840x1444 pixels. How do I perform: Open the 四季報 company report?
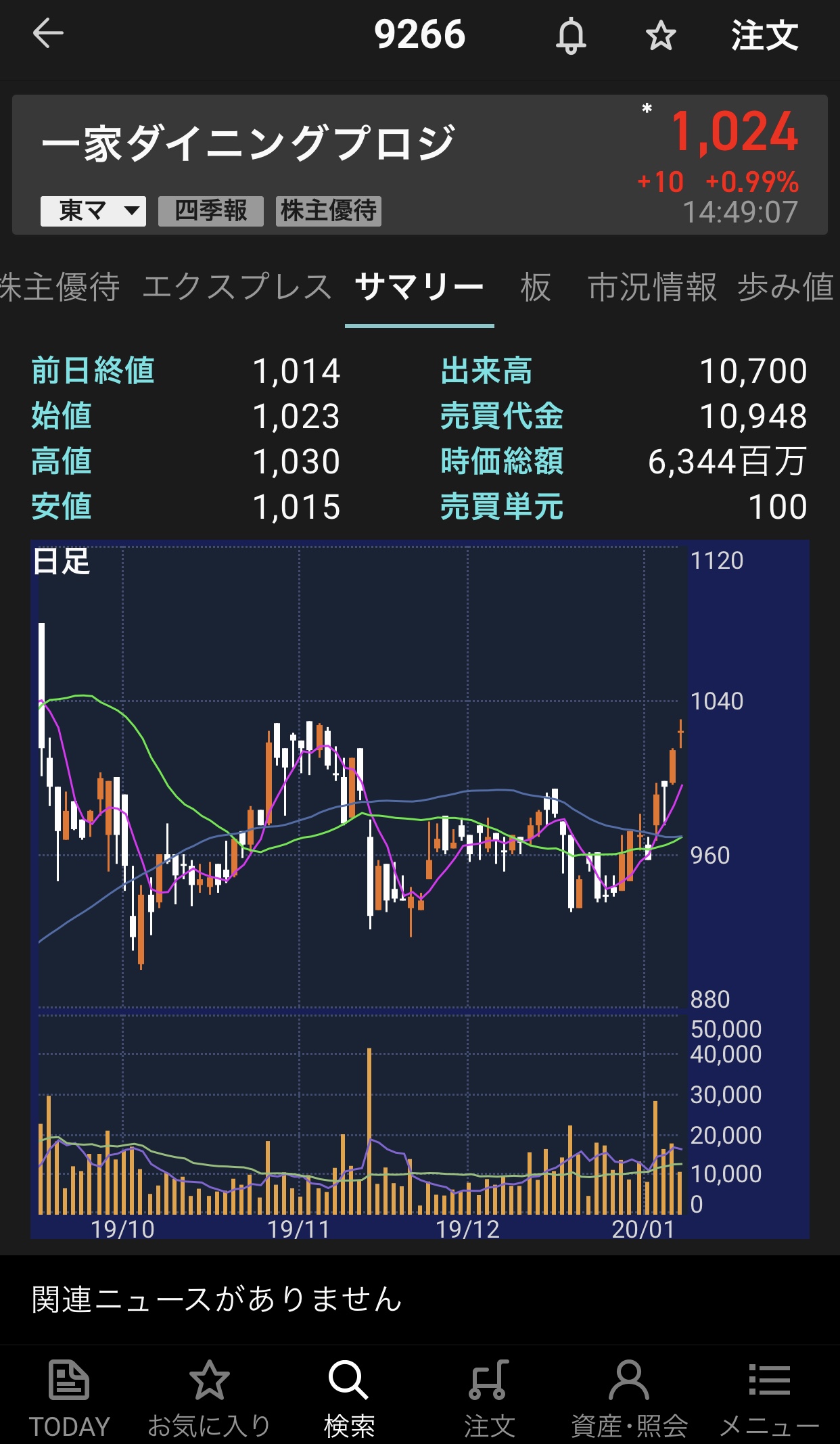(x=211, y=211)
